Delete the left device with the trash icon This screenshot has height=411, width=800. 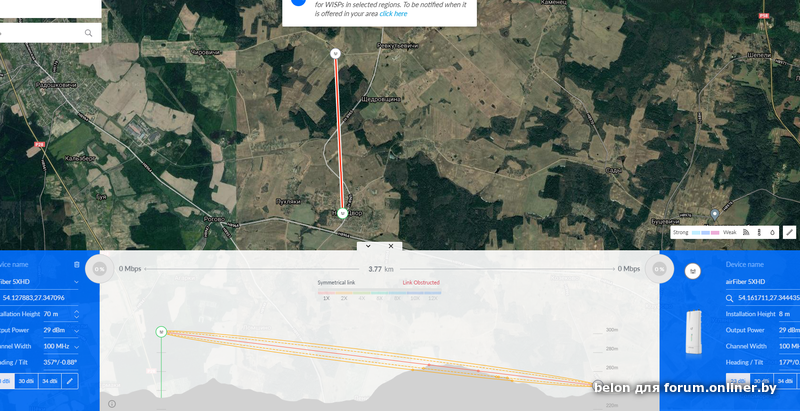pyautogui.click(x=77, y=264)
